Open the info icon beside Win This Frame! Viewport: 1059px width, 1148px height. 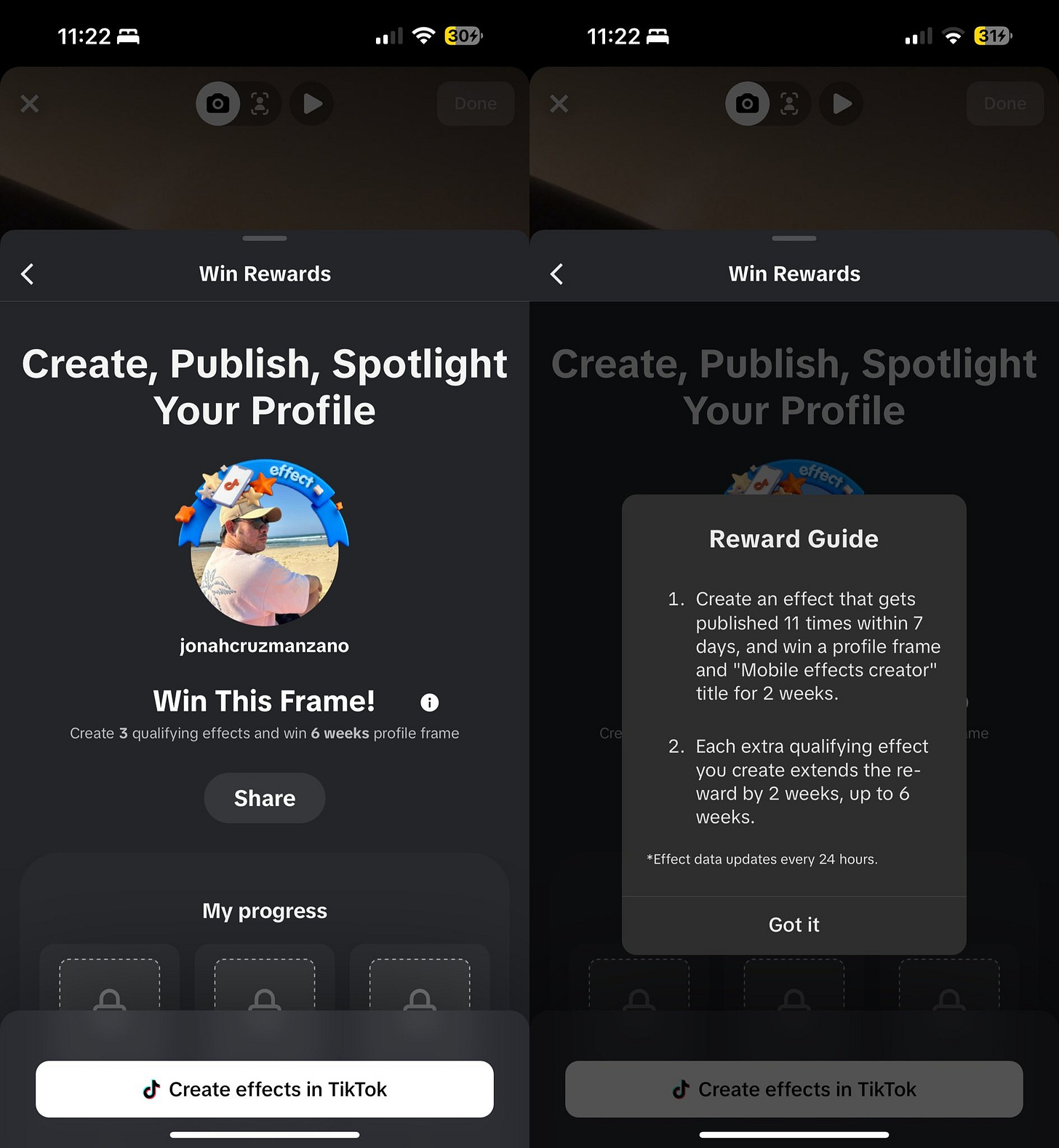click(430, 702)
